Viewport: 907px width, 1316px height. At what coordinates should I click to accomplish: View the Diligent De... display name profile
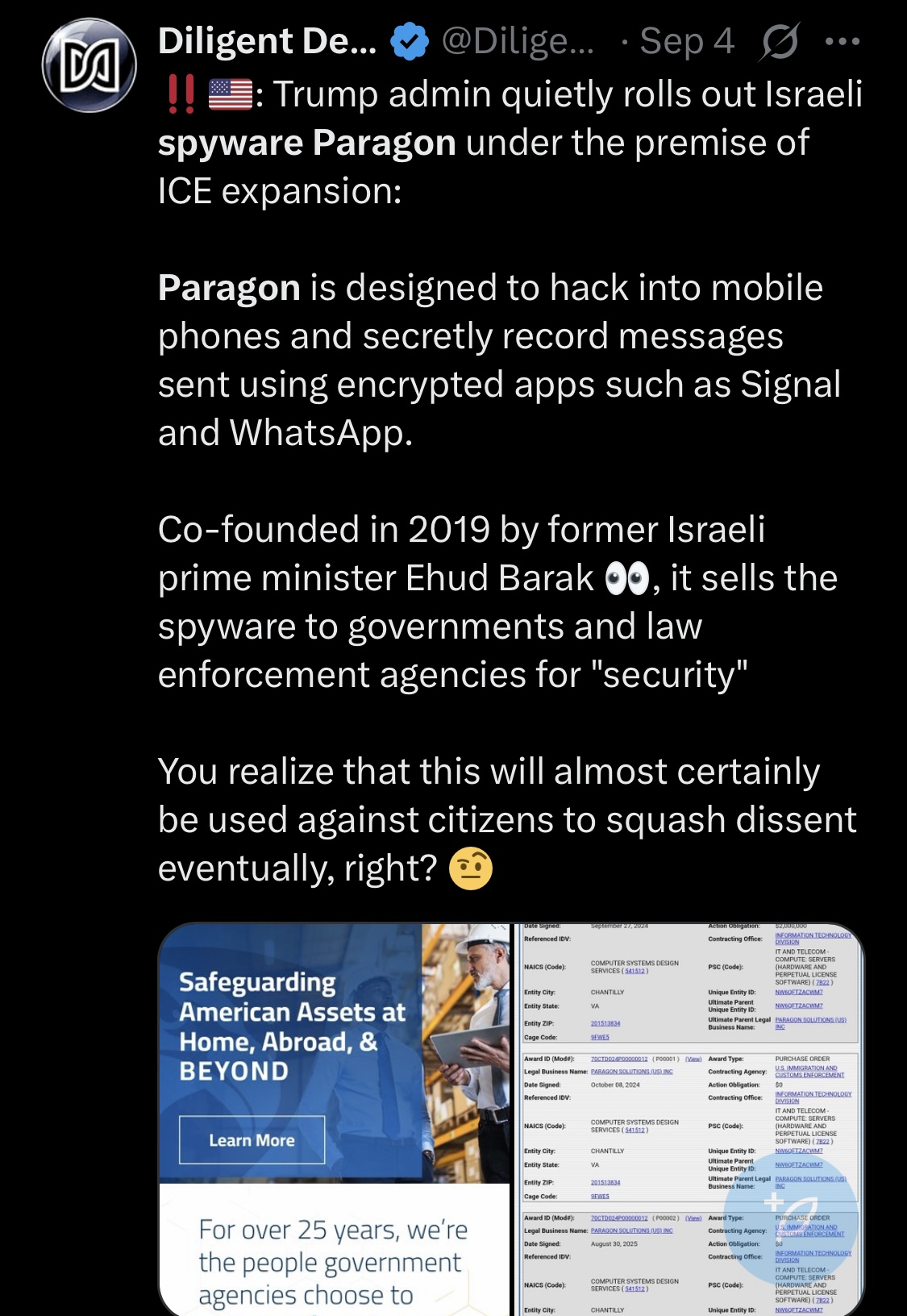pyautogui.click(x=267, y=41)
